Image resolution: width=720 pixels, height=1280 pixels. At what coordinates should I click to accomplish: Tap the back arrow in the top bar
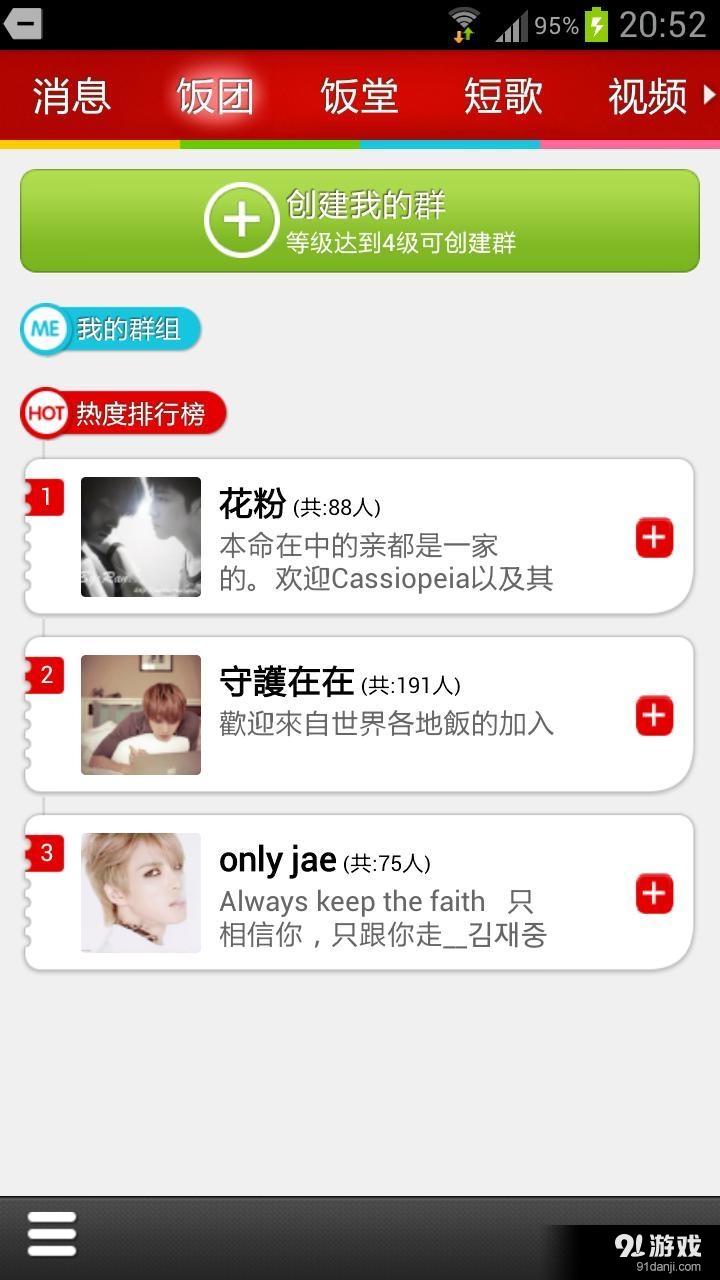coord(20,22)
